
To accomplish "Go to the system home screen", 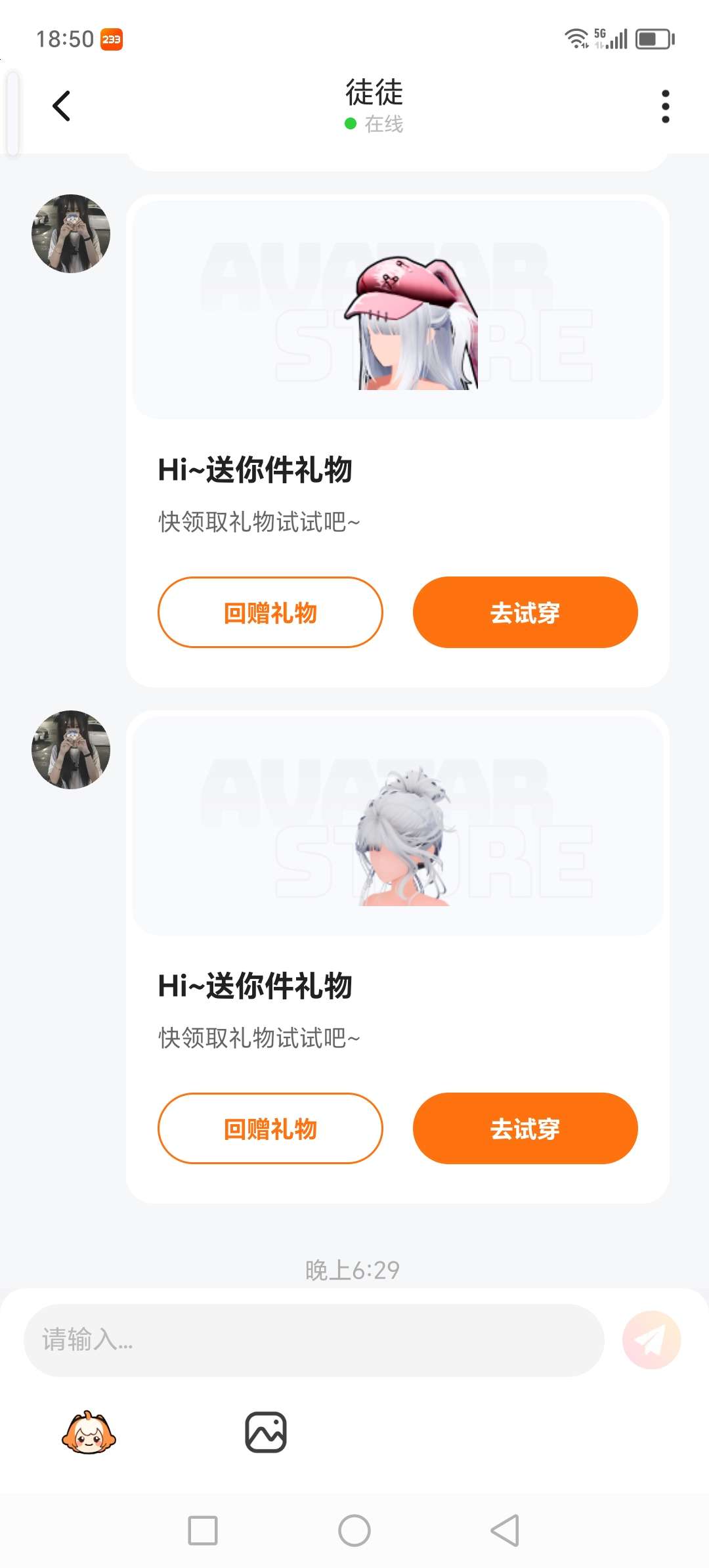I will [354, 1531].
